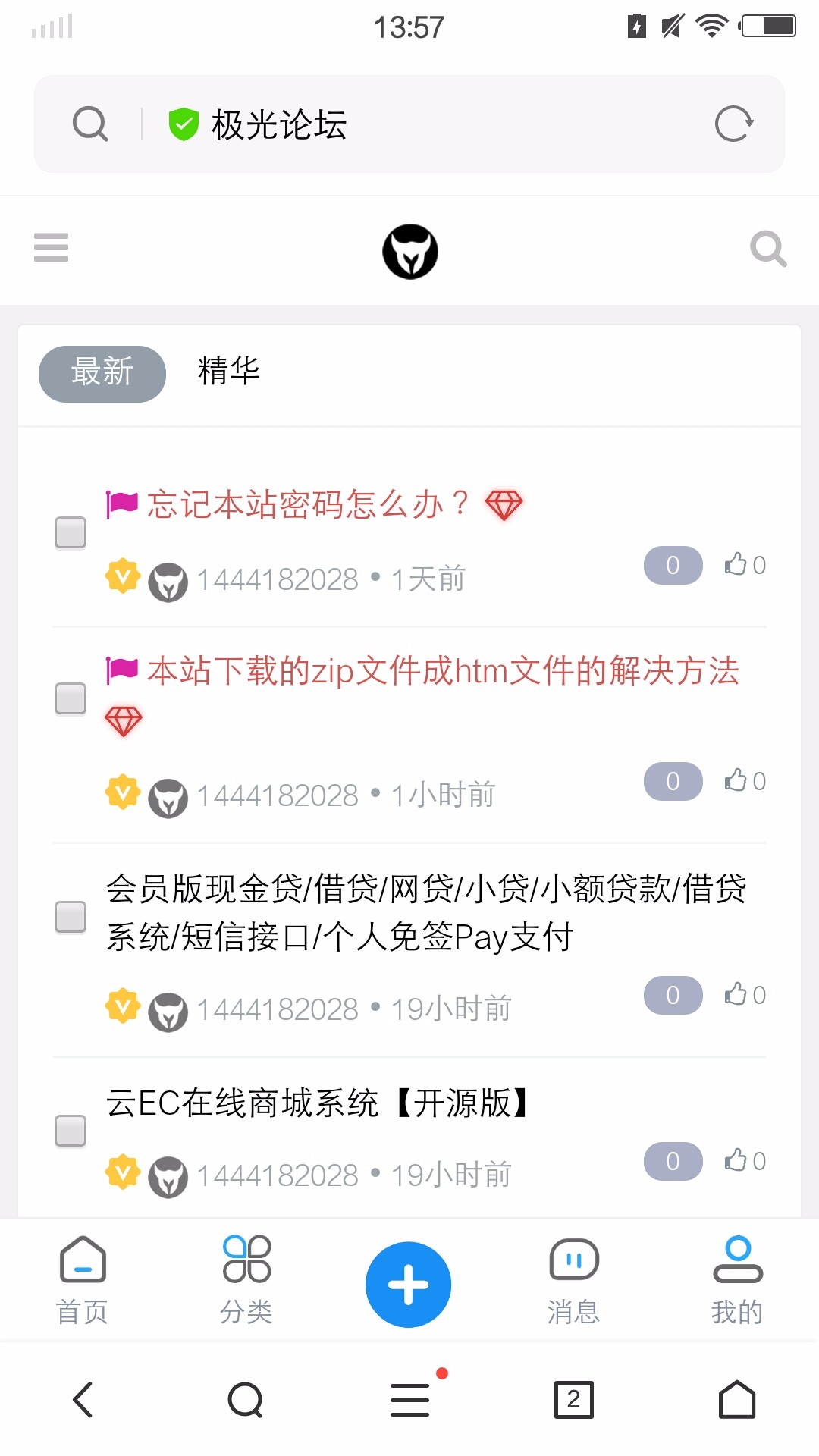
Task: Create a new post with plus button
Action: [x=409, y=1285]
